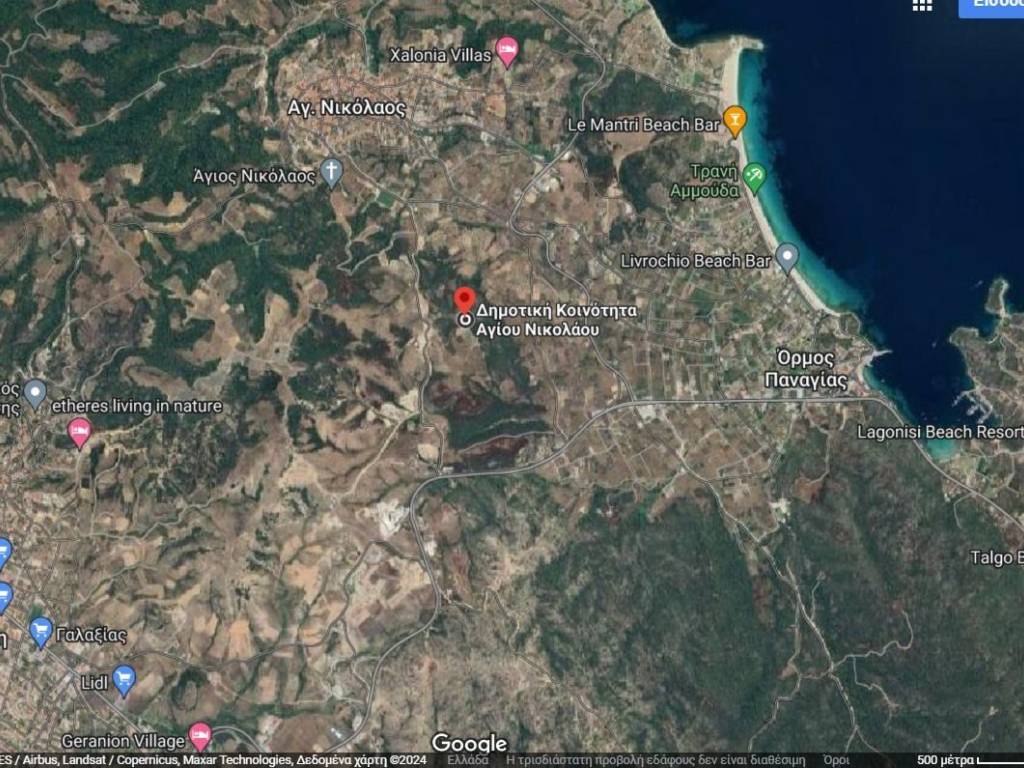1024x768 pixels.
Task: Open the Lagonisi Beach Resort label
Action: click(x=940, y=432)
